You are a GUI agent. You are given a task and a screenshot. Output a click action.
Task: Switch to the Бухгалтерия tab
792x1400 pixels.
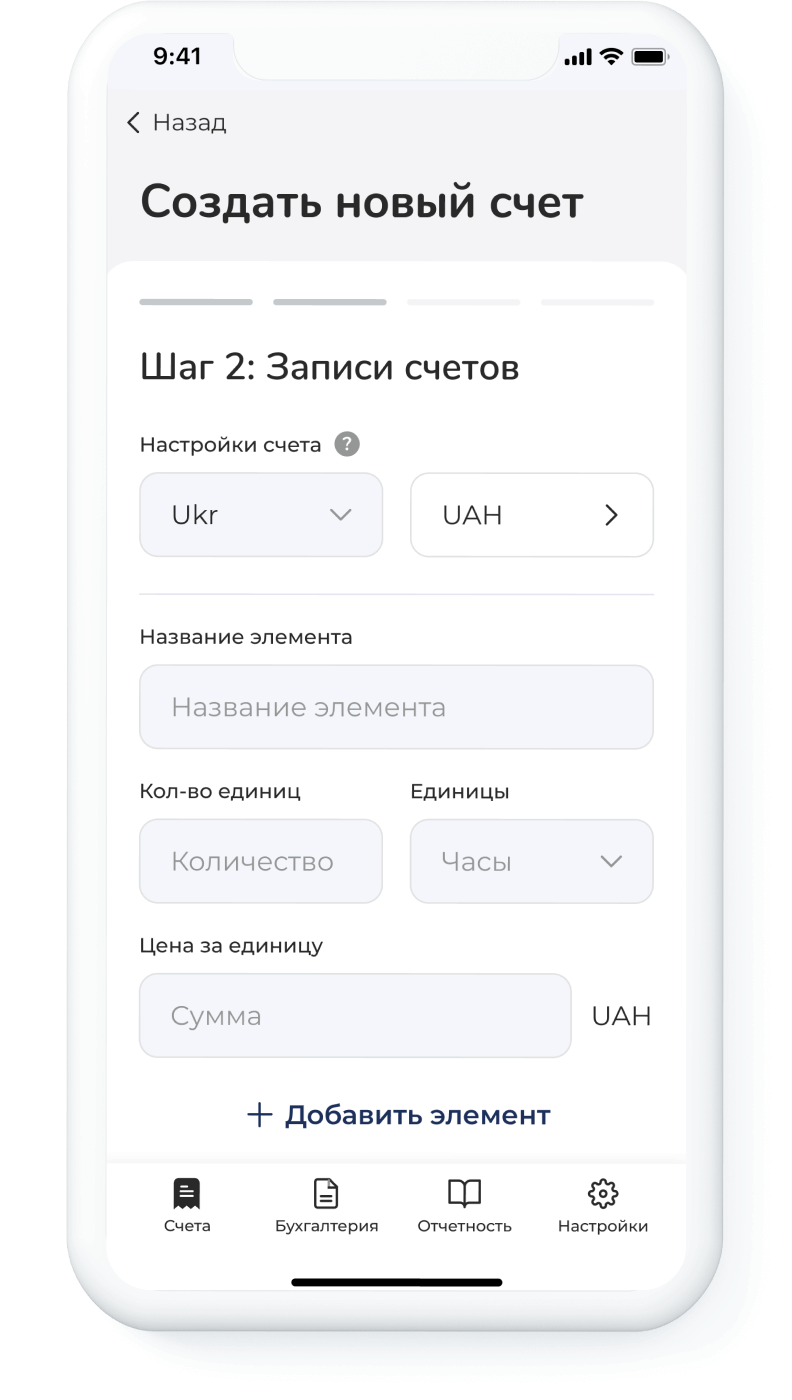(x=326, y=1205)
